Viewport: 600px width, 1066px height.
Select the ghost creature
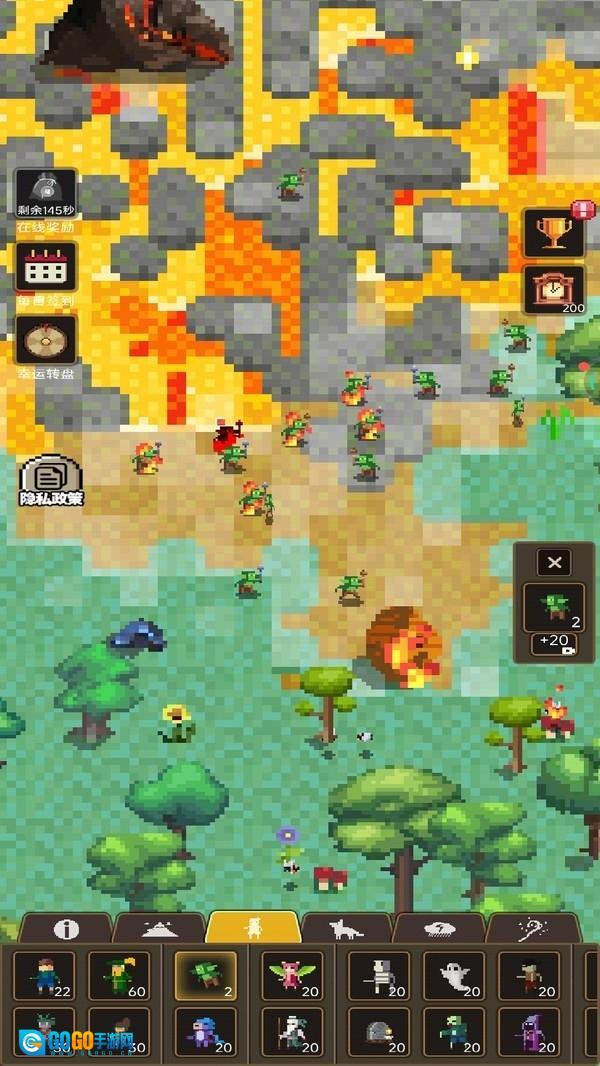pyautogui.click(x=454, y=975)
